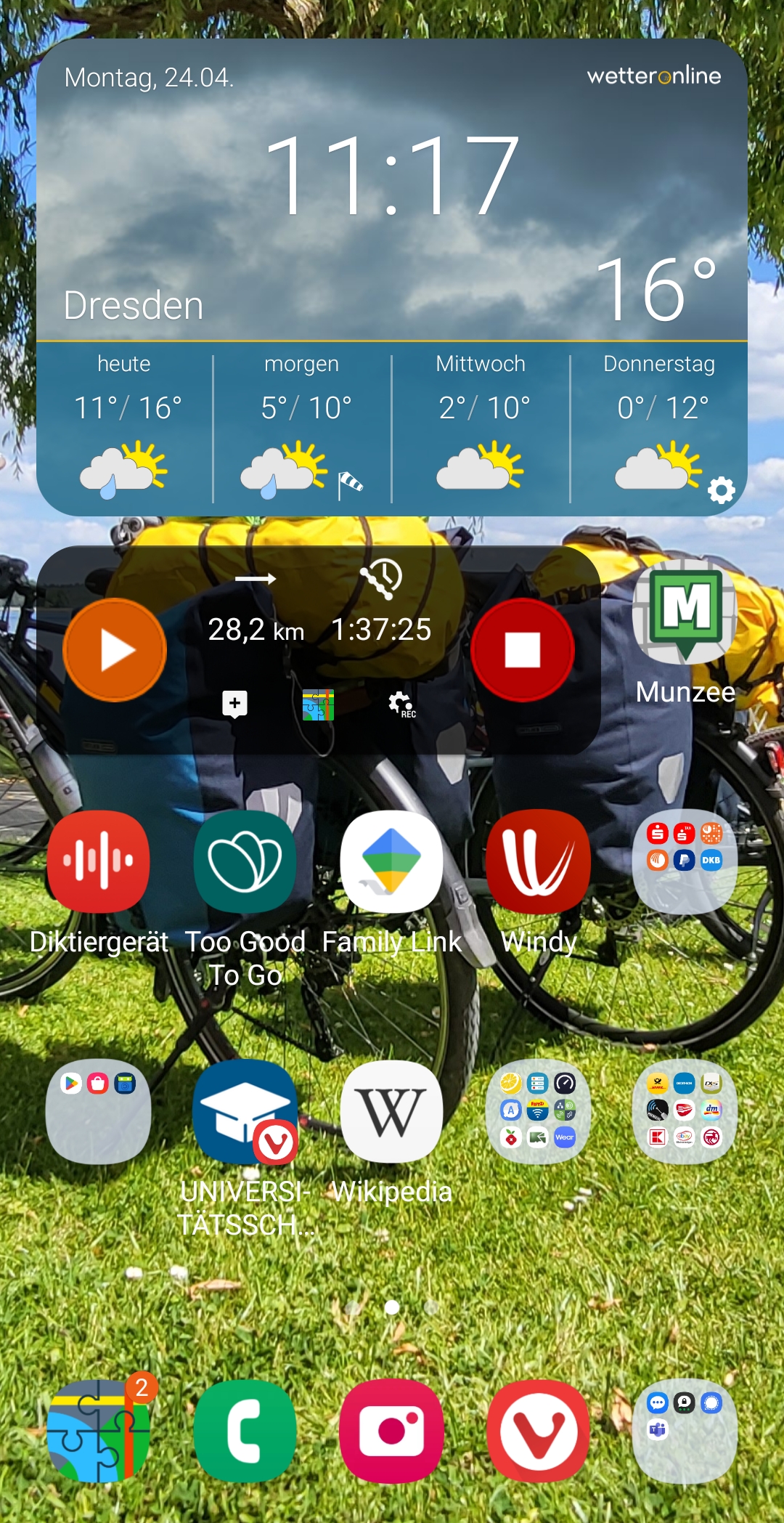Launch Wikipedia

[x=392, y=1111]
